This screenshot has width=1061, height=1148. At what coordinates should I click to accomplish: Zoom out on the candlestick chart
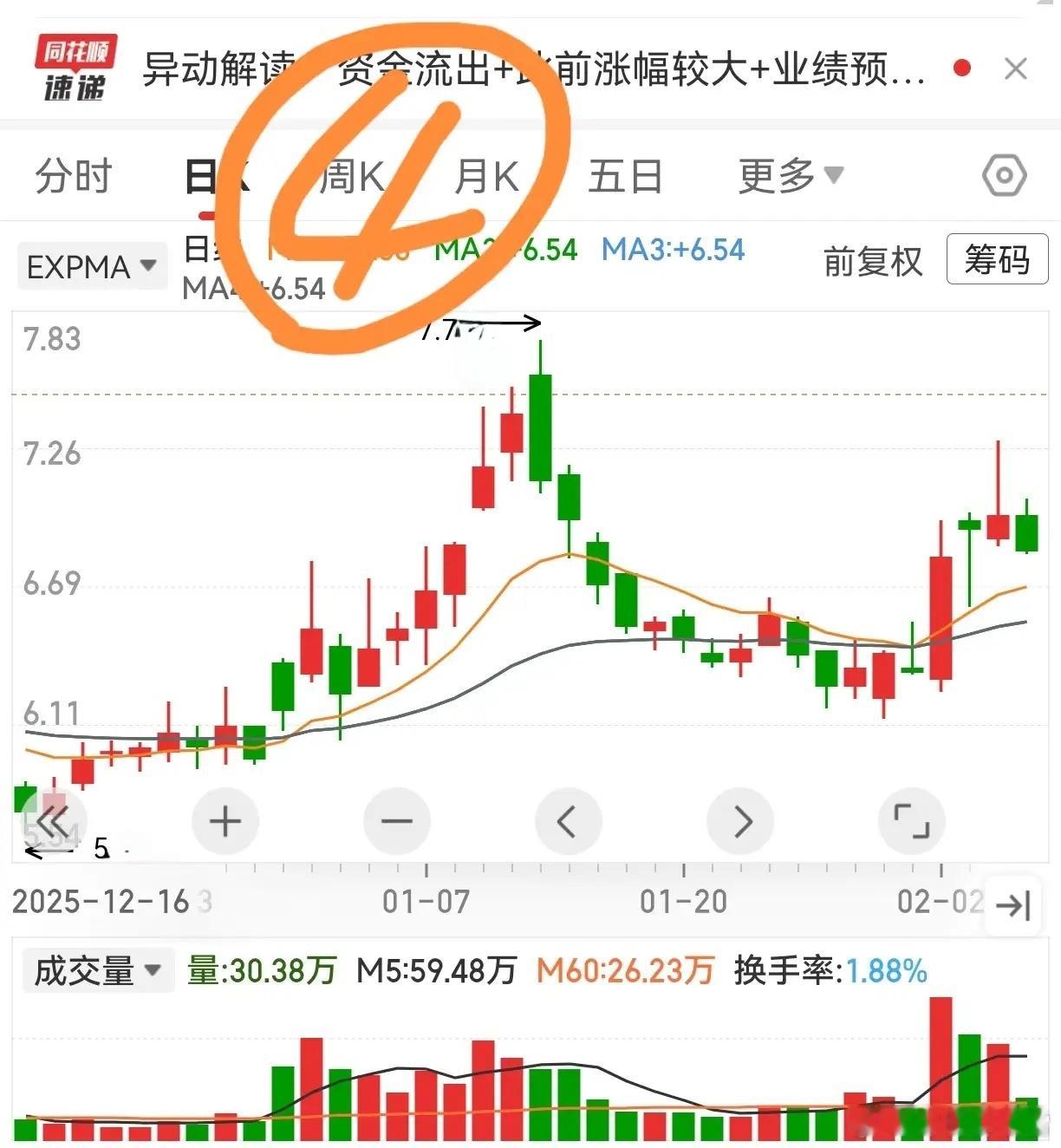tap(395, 820)
